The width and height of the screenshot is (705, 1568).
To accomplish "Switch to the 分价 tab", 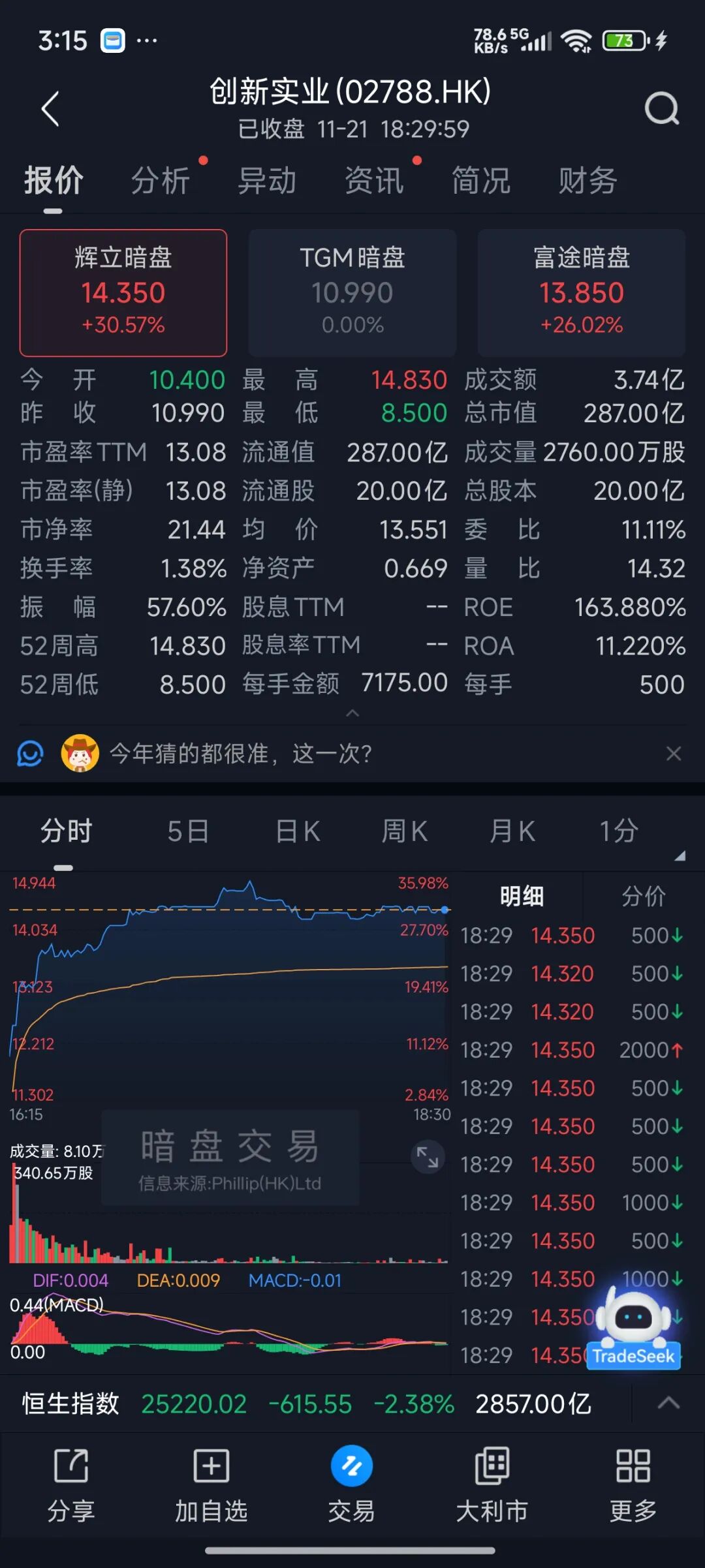I will (643, 896).
